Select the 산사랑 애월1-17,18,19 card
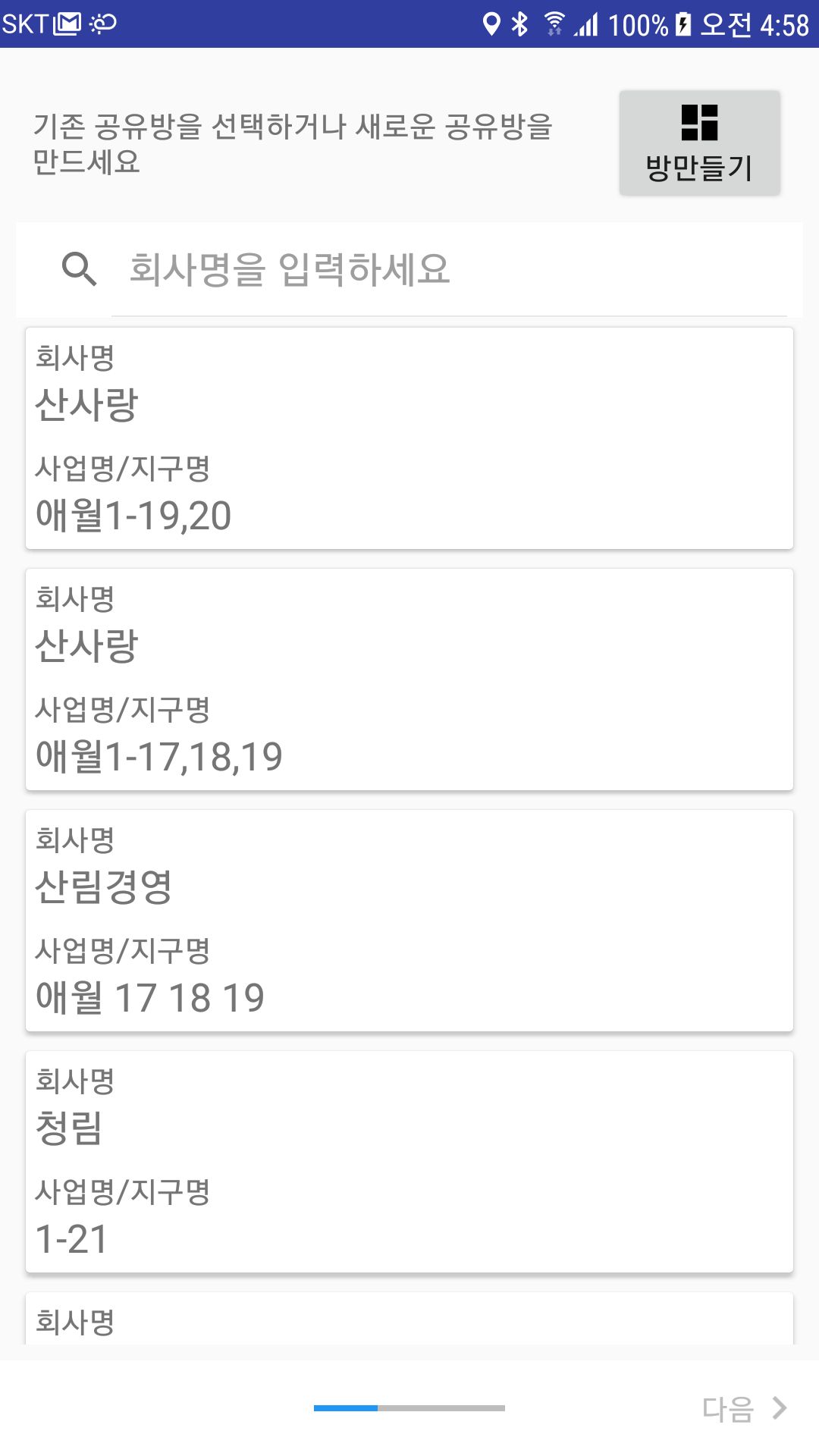Image resolution: width=819 pixels, height=1456 pixels. 409,679
